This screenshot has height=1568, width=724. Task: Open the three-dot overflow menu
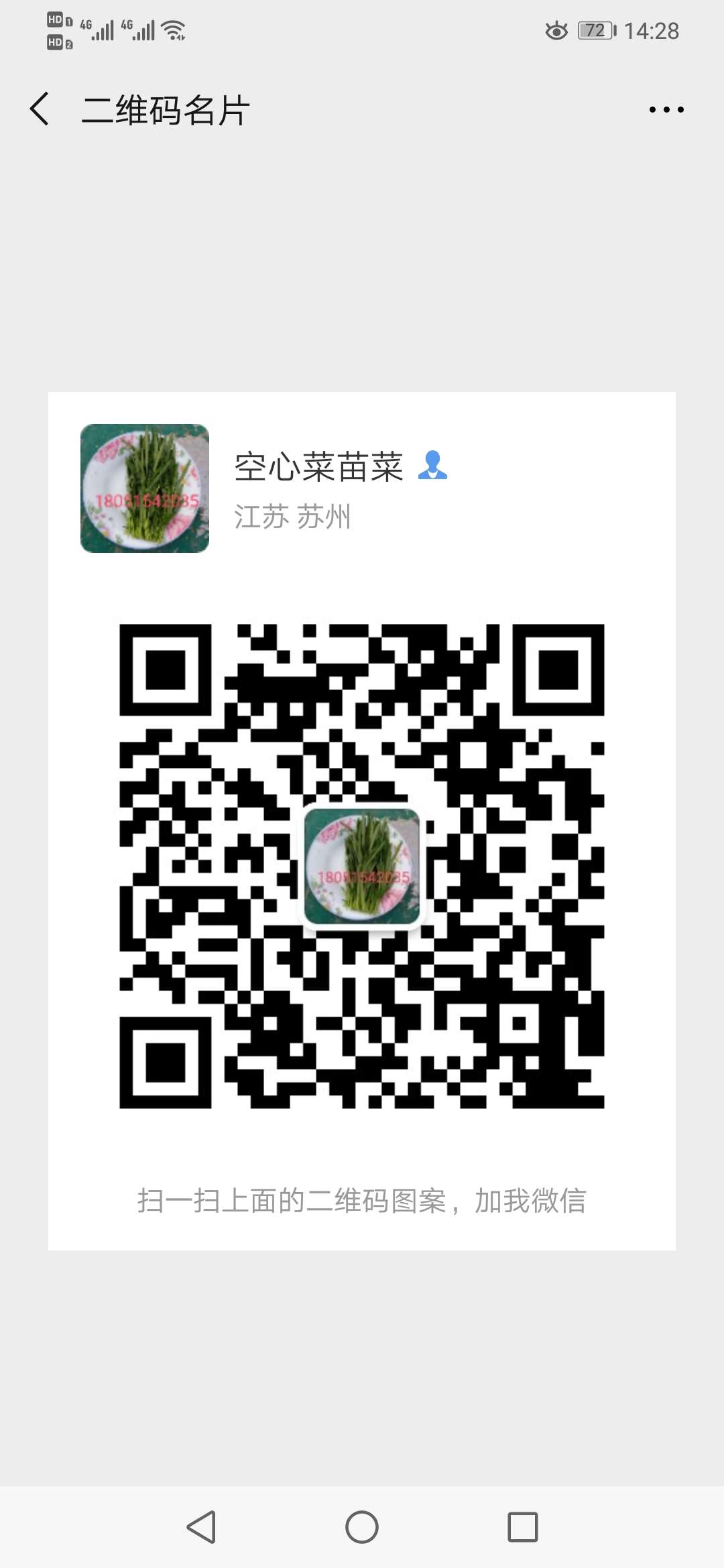pos(666,109)
